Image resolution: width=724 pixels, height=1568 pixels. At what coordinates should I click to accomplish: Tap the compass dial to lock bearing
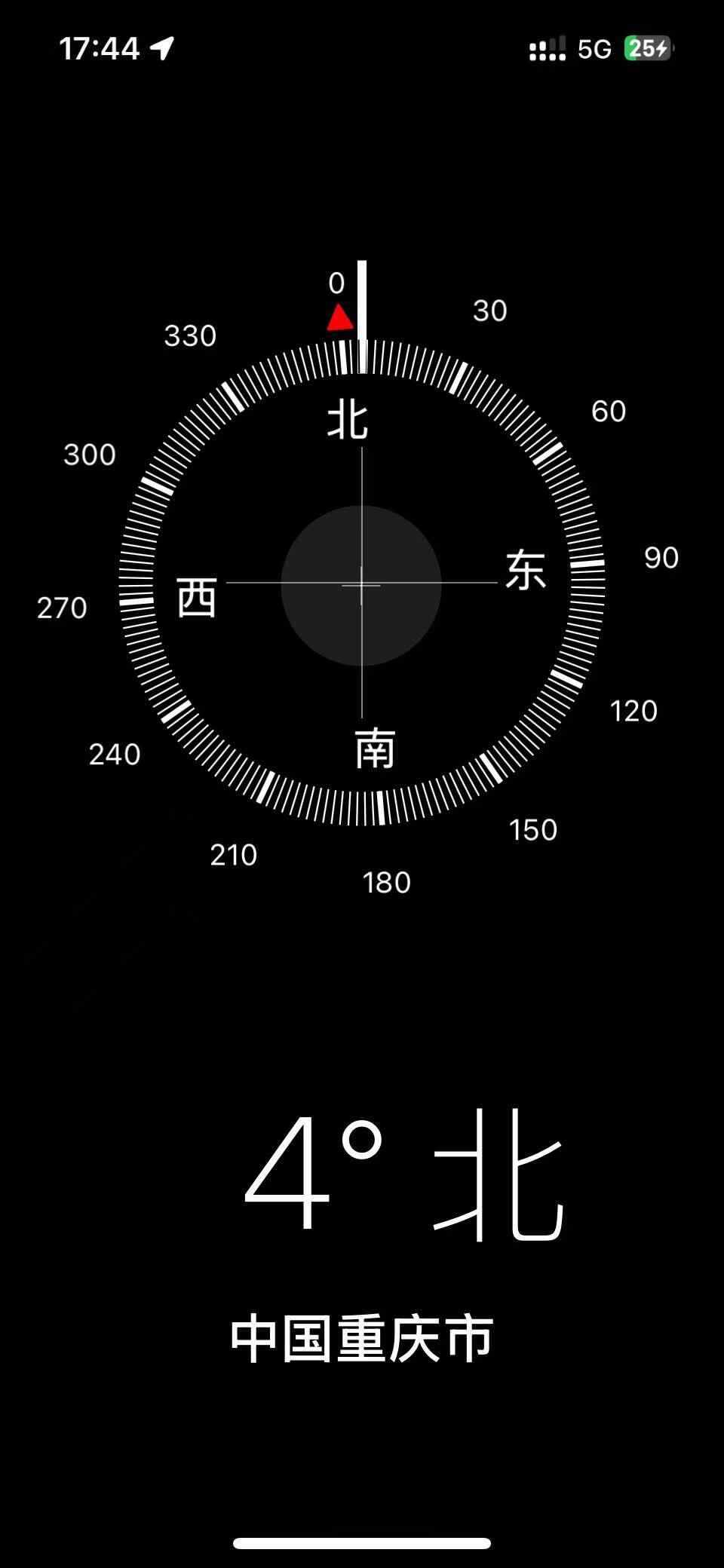361,584
